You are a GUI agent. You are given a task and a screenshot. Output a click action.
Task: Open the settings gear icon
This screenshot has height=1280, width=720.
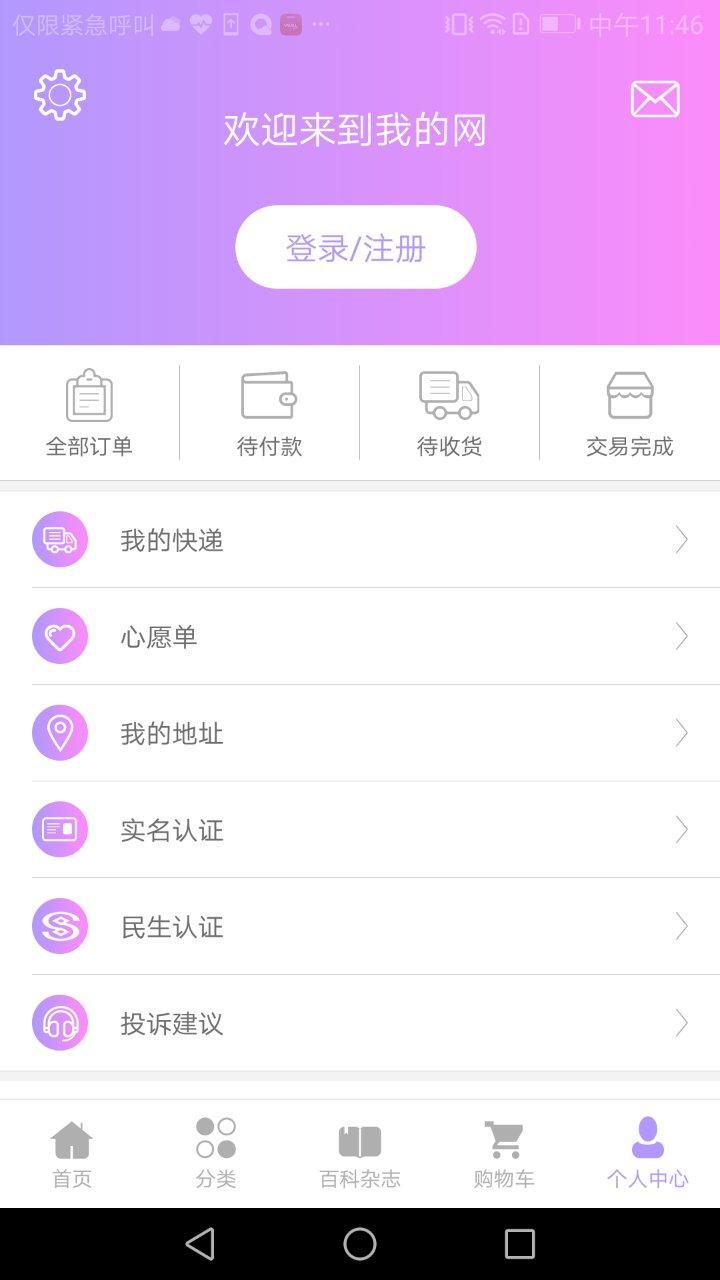coord(60,96)
